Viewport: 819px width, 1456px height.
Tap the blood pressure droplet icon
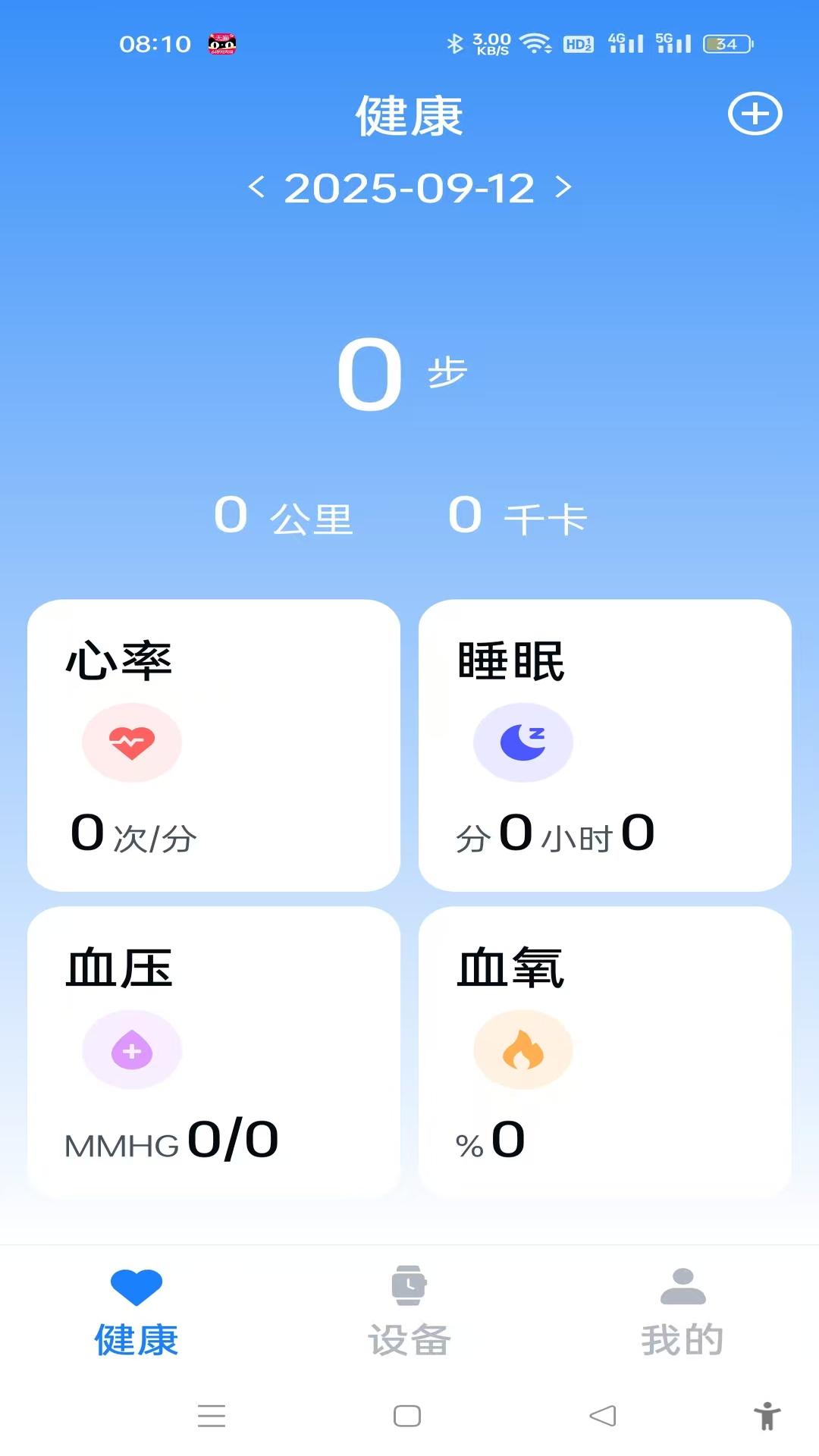tap(132, 1050)
